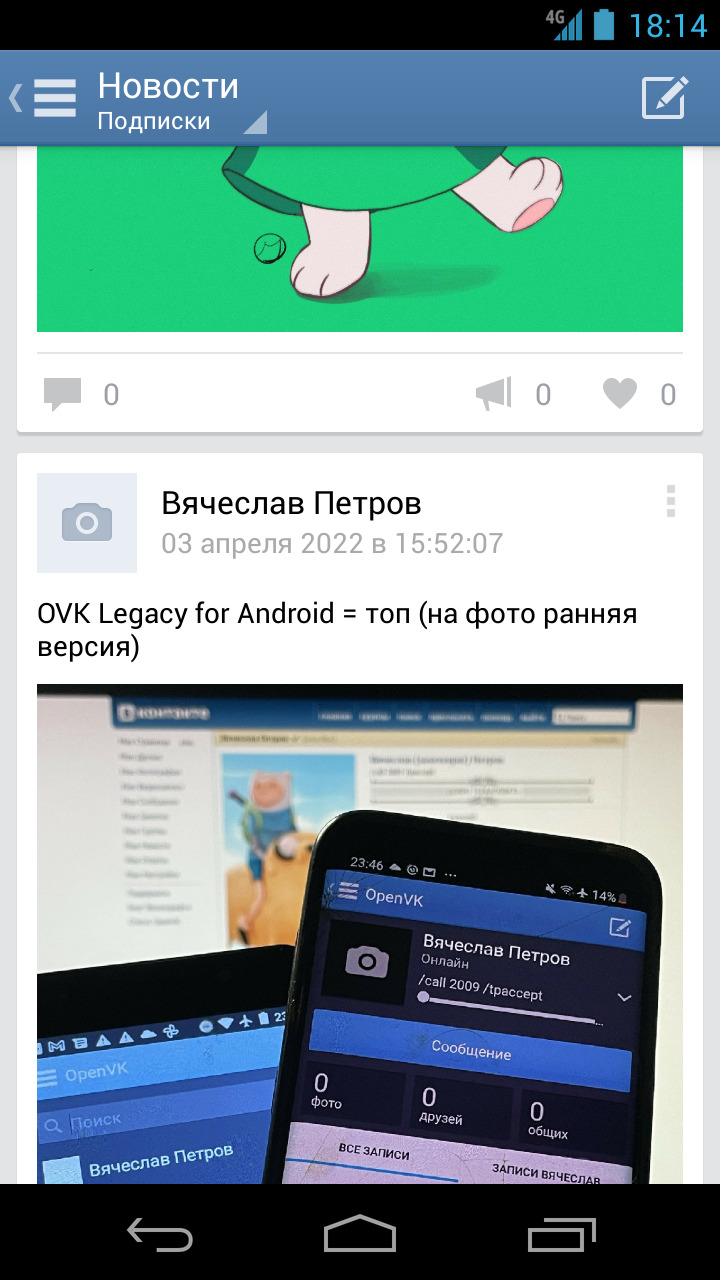Open Вячеслав Петров's profile by name

[x=291, y=504]
